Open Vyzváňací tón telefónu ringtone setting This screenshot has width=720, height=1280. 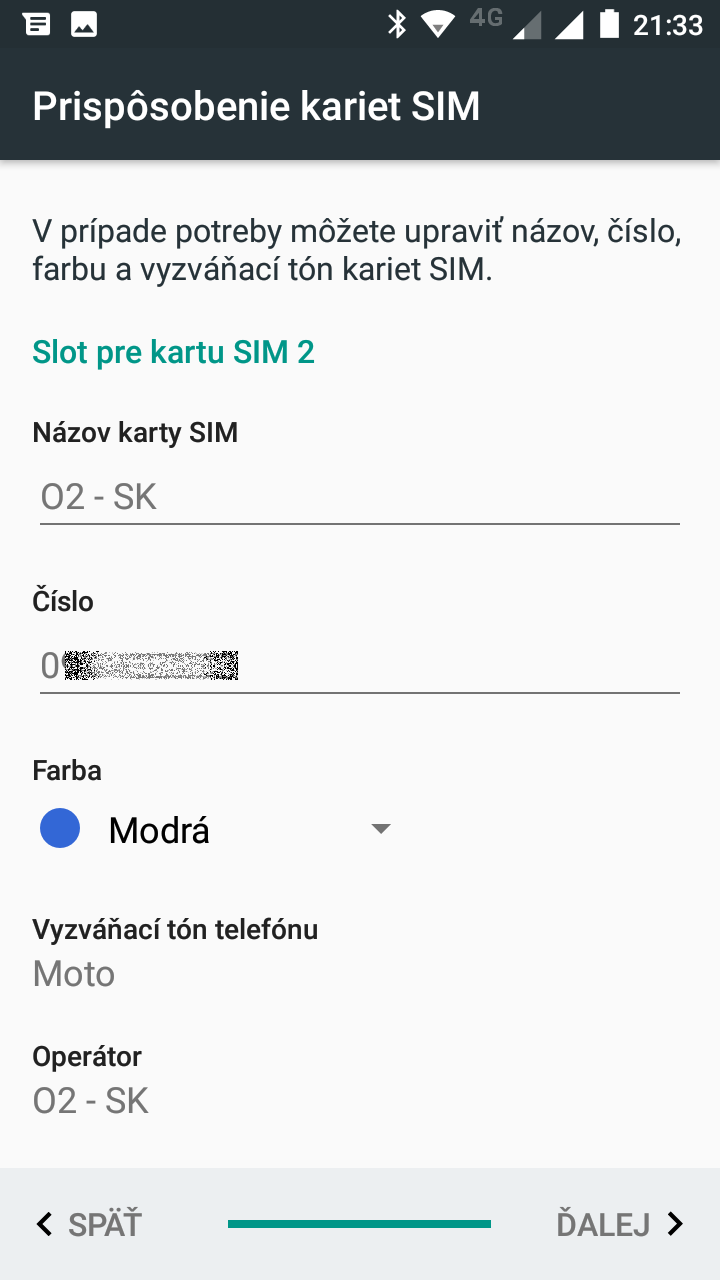click(360, 952)
